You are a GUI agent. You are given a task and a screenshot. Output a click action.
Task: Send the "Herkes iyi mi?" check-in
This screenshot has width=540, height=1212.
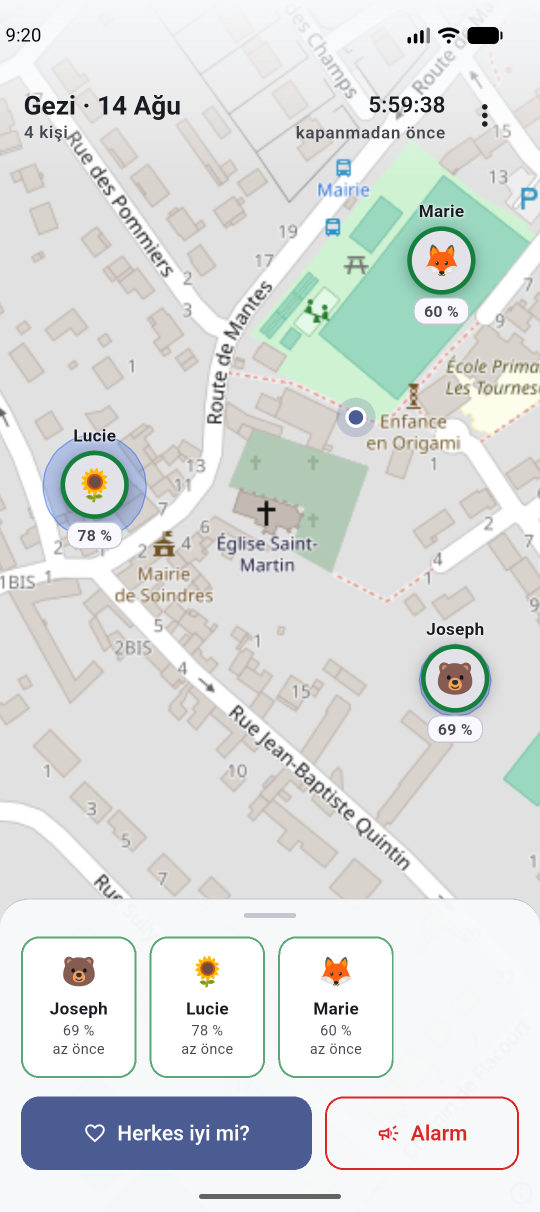166,1133
